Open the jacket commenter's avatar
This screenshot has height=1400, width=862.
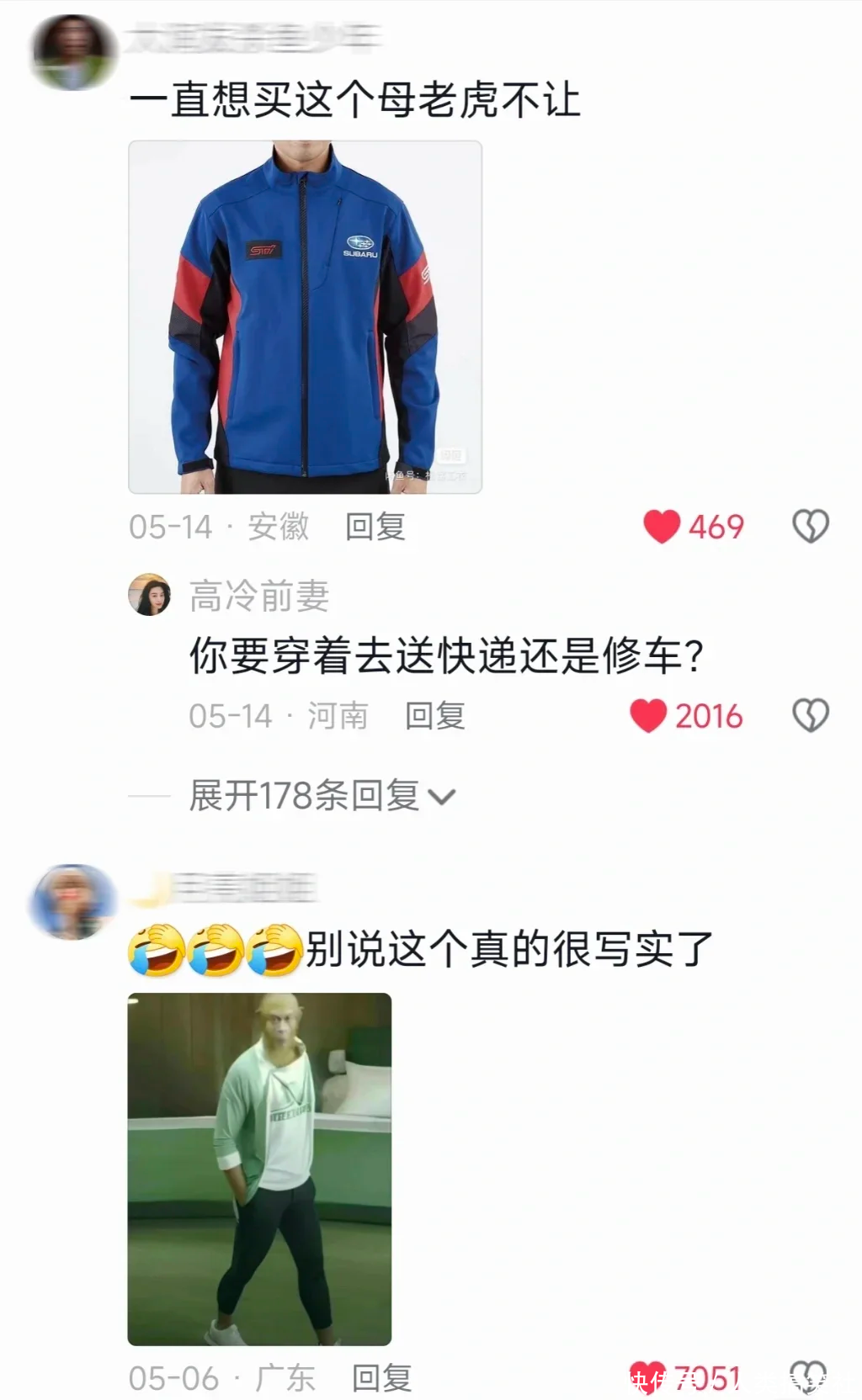coord(72,53)
